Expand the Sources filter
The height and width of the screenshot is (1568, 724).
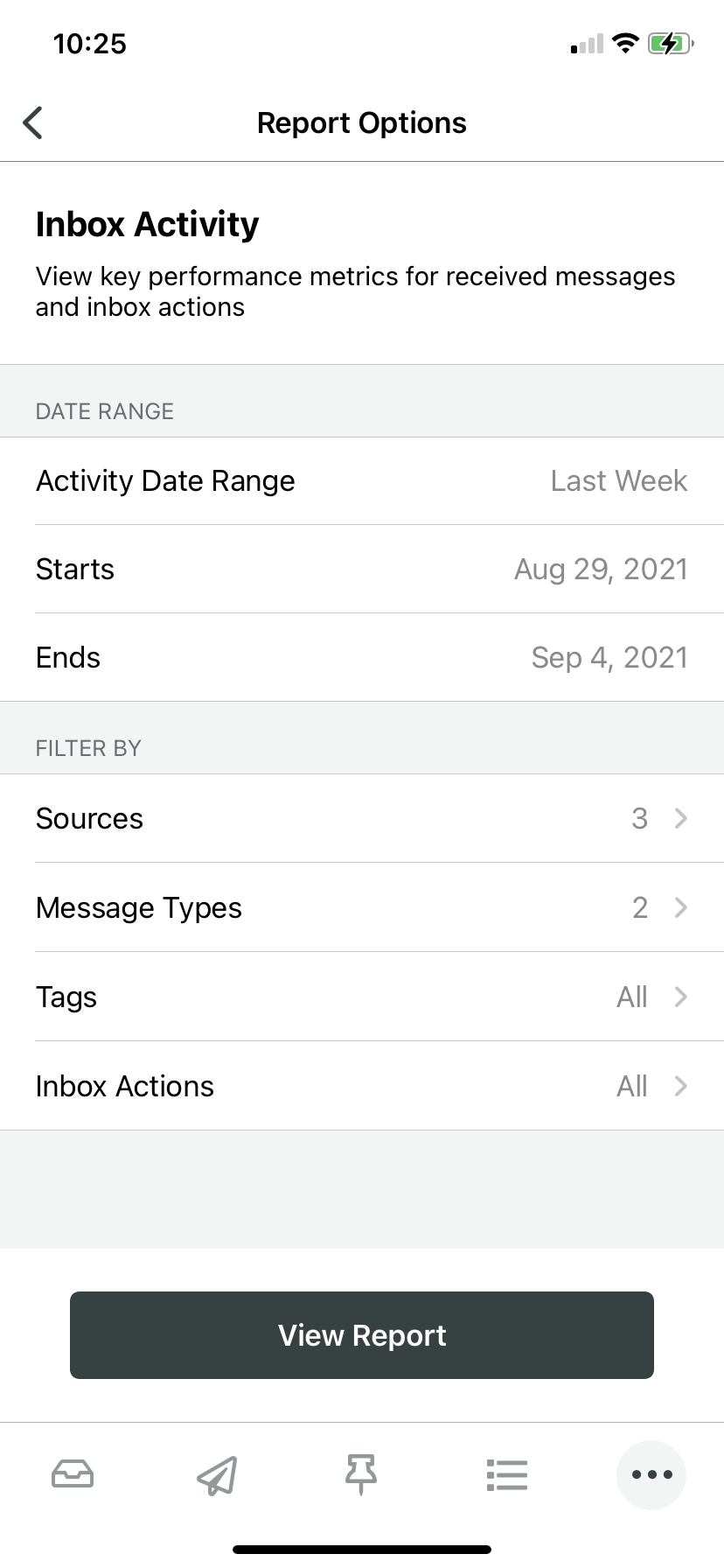[362, 819]
